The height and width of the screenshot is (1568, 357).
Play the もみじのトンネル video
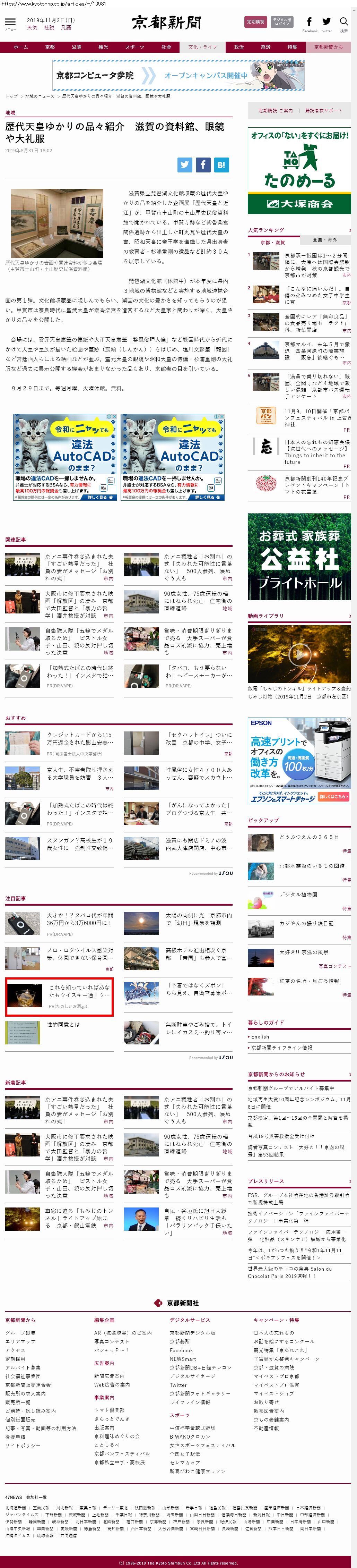(299, 654)
